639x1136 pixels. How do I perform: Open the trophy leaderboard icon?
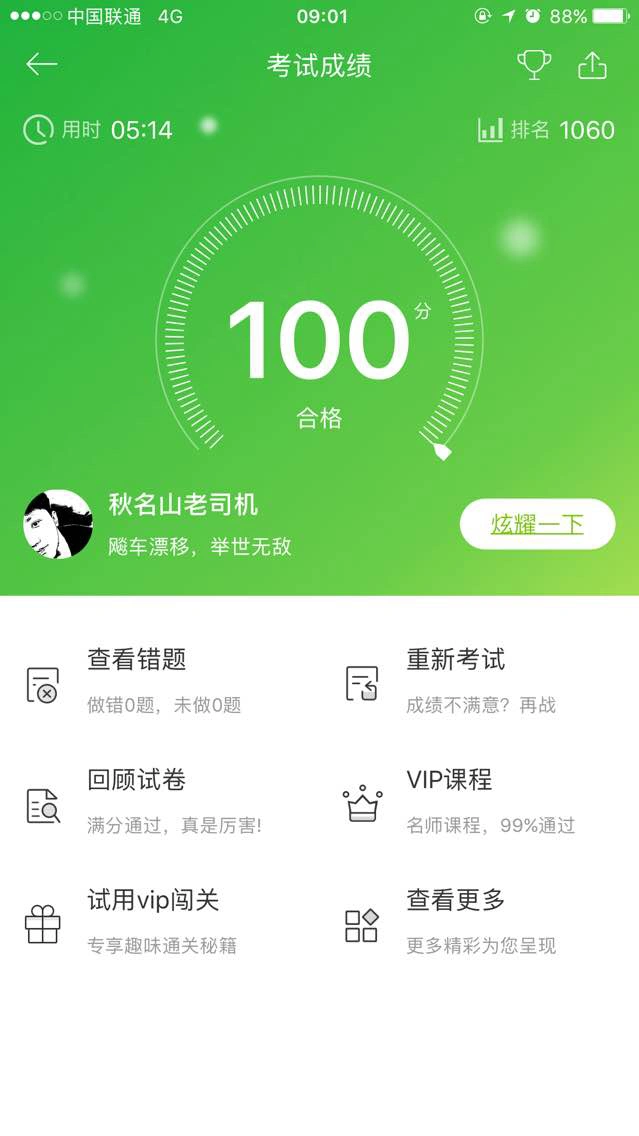[x=534, y=65]
